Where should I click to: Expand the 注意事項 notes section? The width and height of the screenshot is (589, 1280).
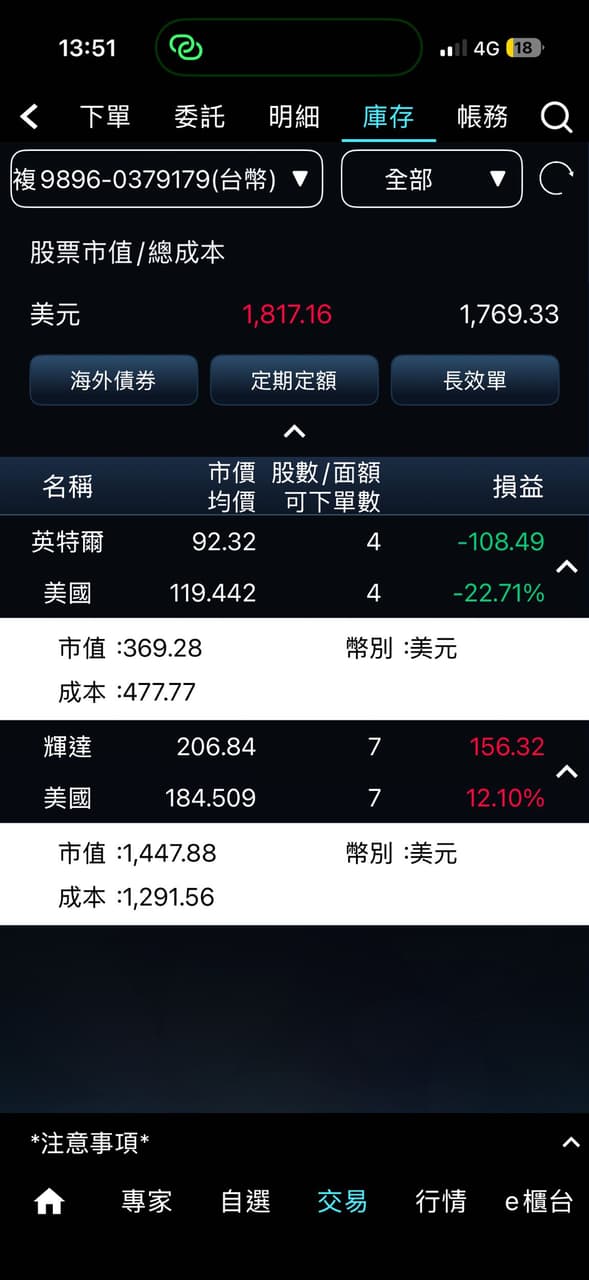click(571, 1142)
